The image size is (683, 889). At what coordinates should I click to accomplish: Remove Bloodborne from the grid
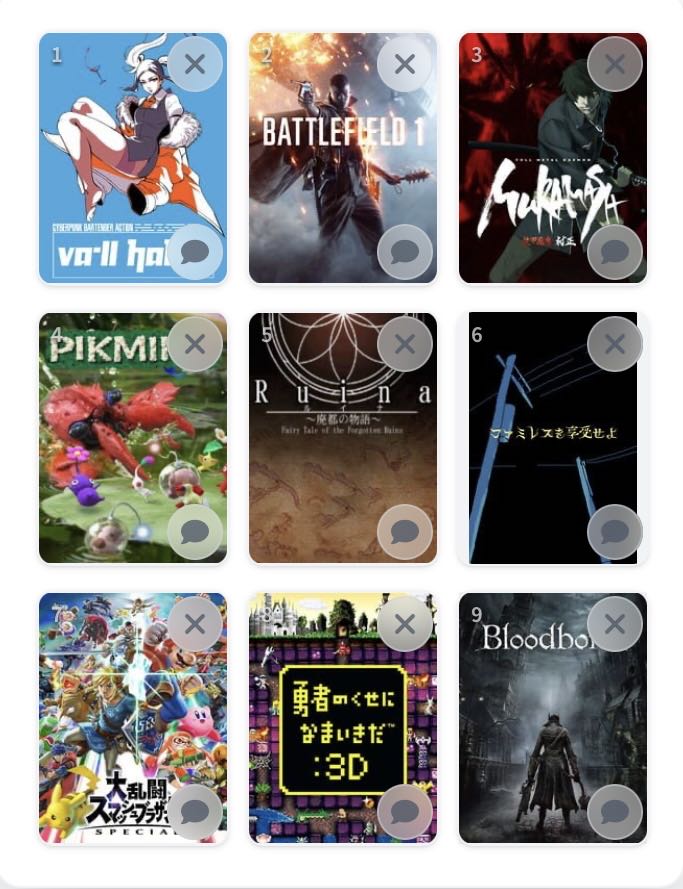(x=615, y=624)
